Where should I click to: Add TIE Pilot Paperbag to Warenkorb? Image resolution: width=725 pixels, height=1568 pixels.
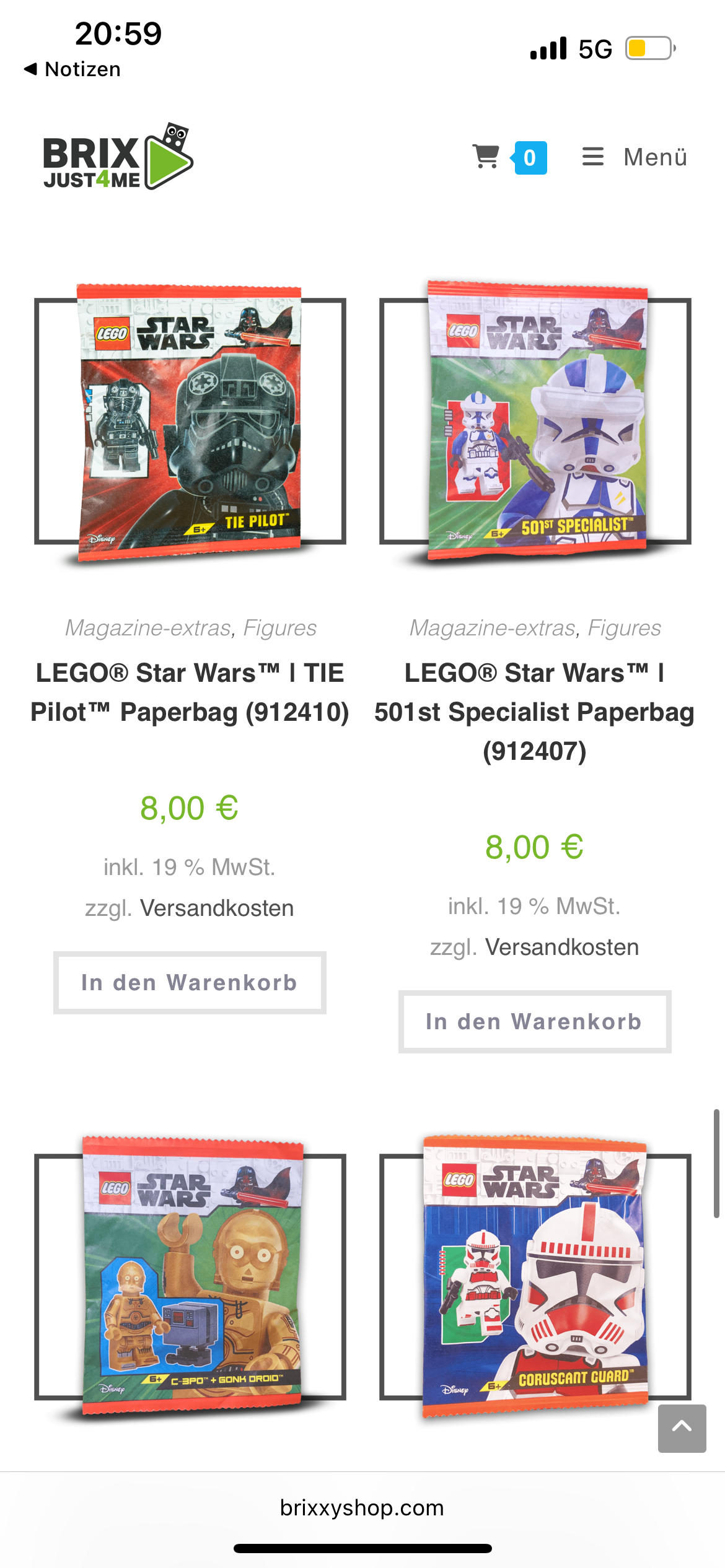(190, 983)
